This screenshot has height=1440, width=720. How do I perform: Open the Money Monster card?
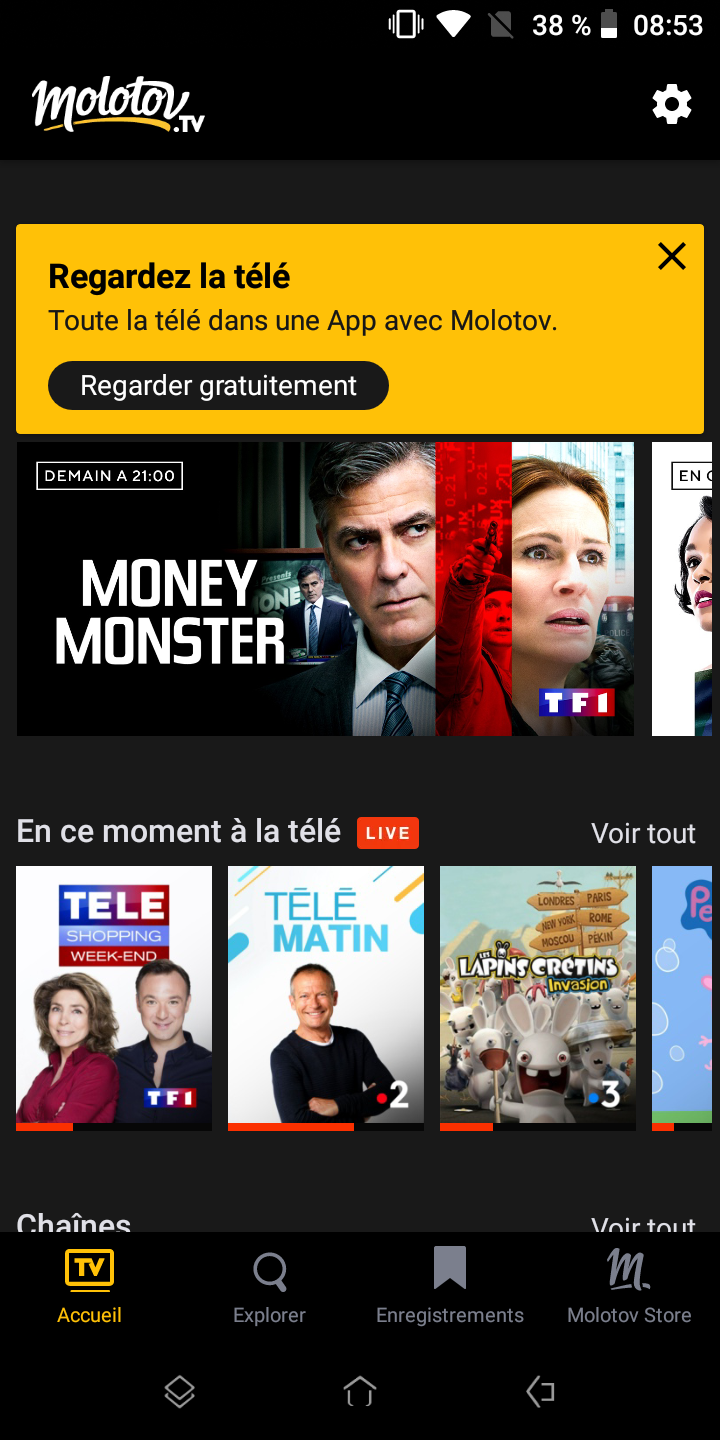(x=325, y=589)
